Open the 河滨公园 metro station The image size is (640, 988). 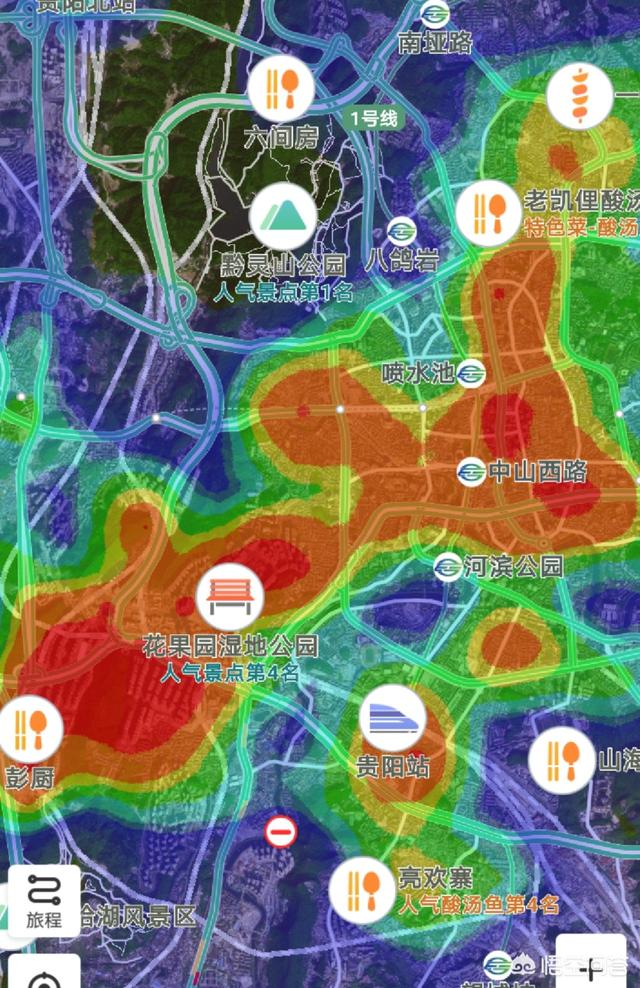pos(448,567)
